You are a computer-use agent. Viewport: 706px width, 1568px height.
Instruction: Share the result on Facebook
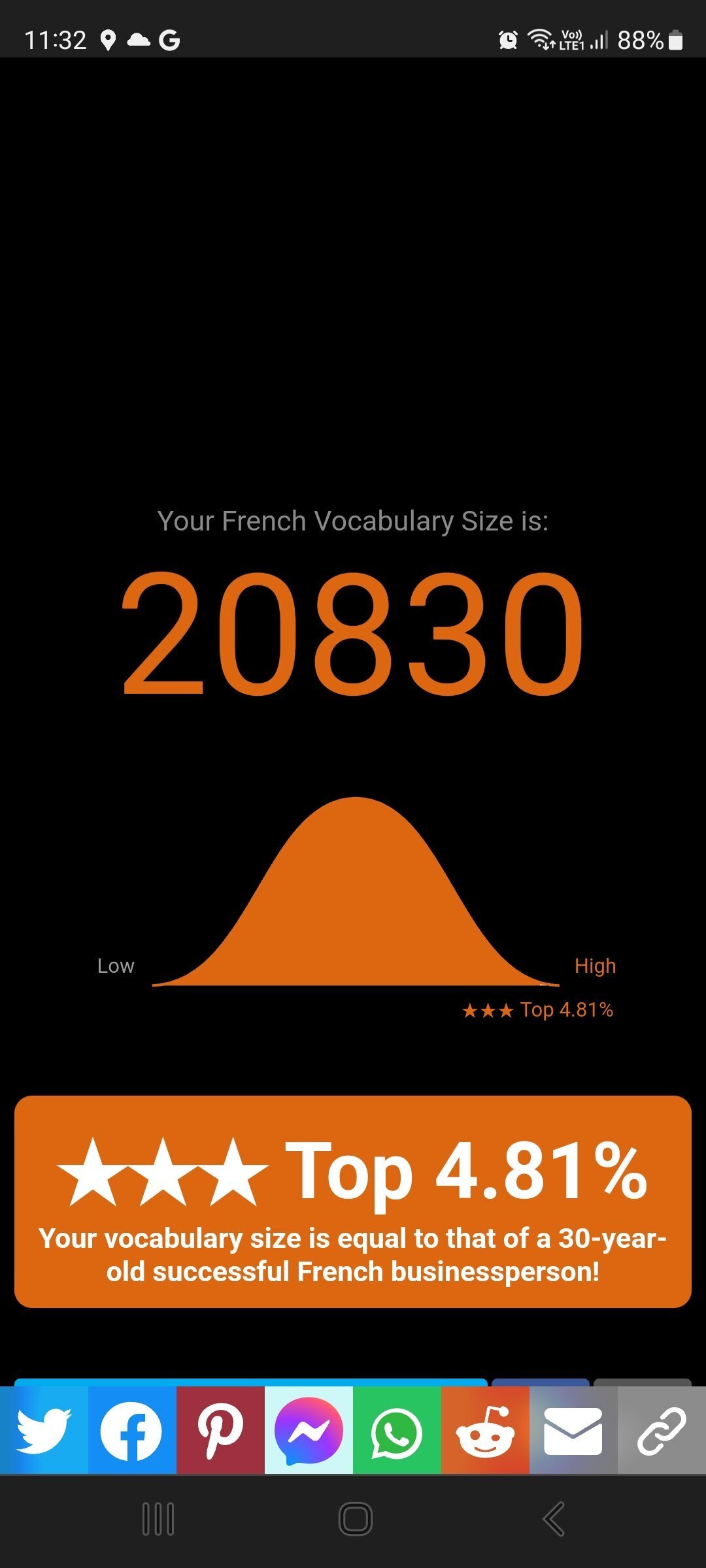pyautogui.click(x=132, y=1431)
